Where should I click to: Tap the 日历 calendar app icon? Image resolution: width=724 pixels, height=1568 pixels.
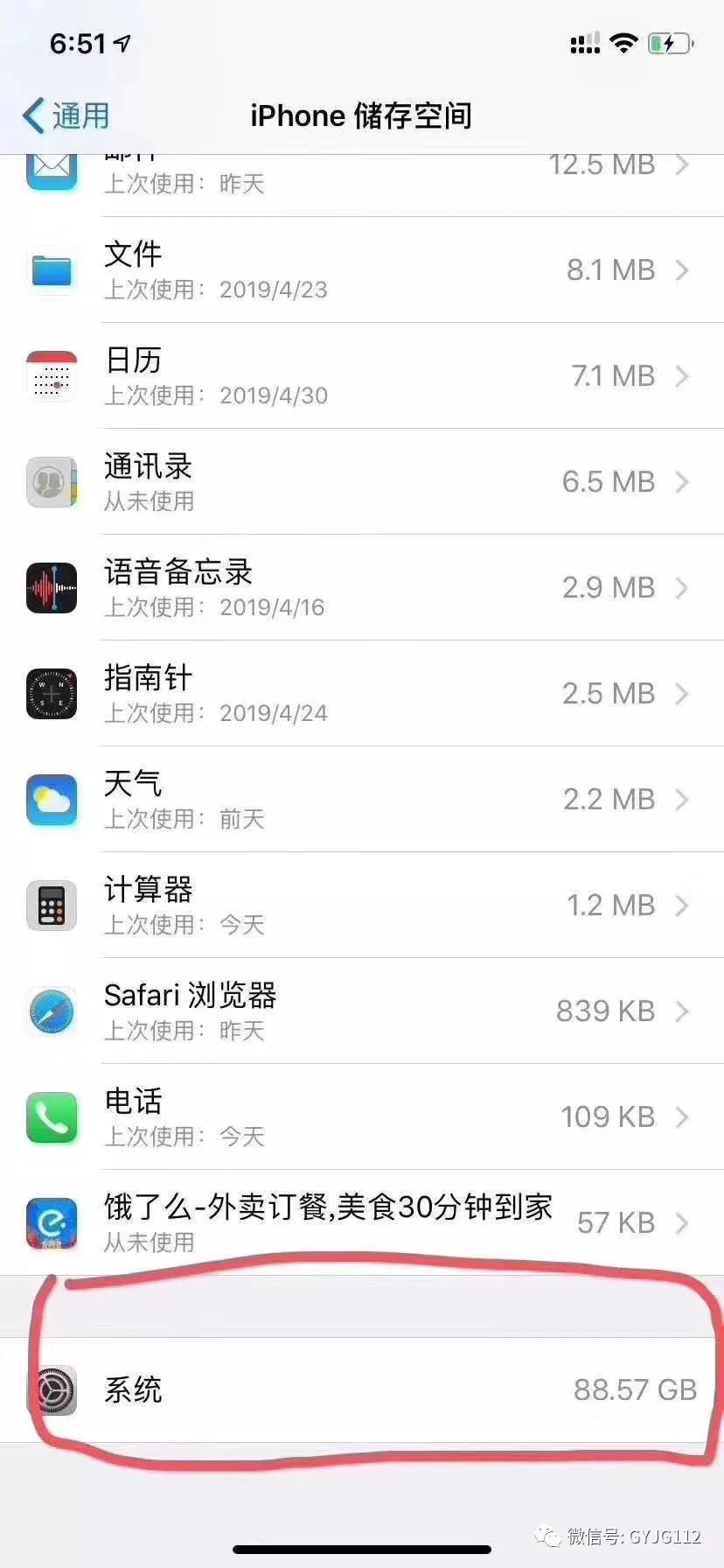52,376
